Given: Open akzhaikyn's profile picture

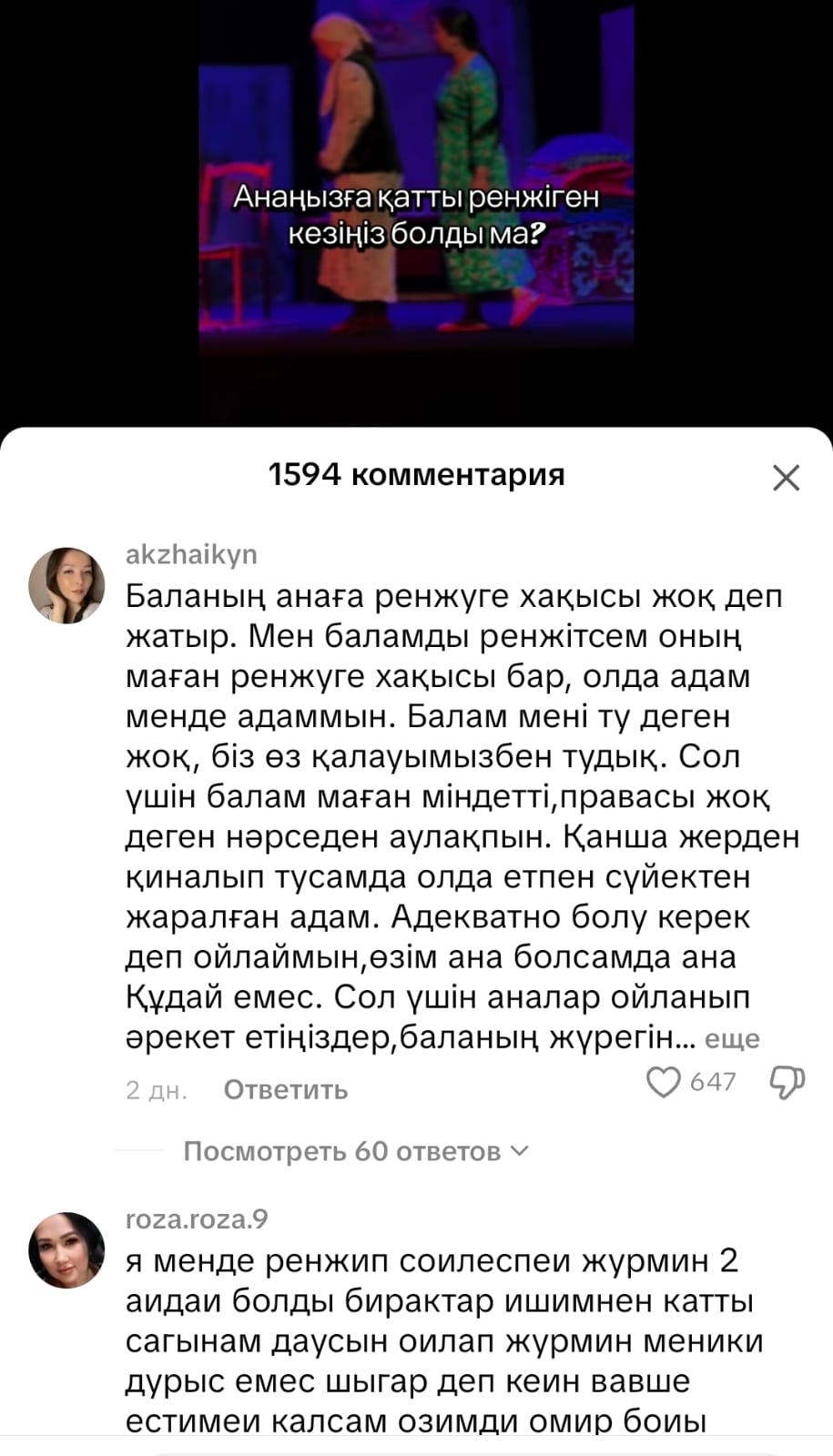Looking at the screenshot, I should click(x=66, y=585).
